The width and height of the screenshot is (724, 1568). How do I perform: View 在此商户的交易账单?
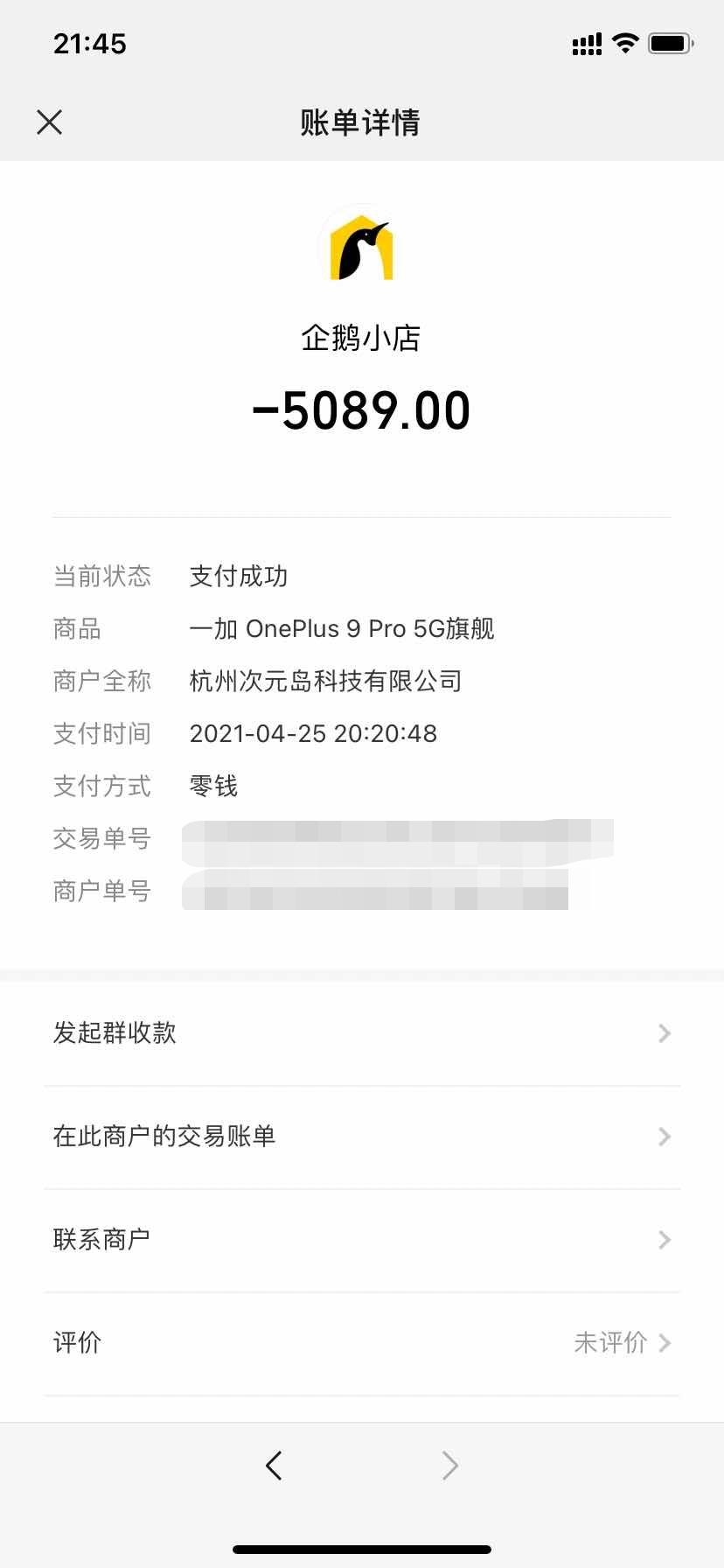[x=362, y=1137]
